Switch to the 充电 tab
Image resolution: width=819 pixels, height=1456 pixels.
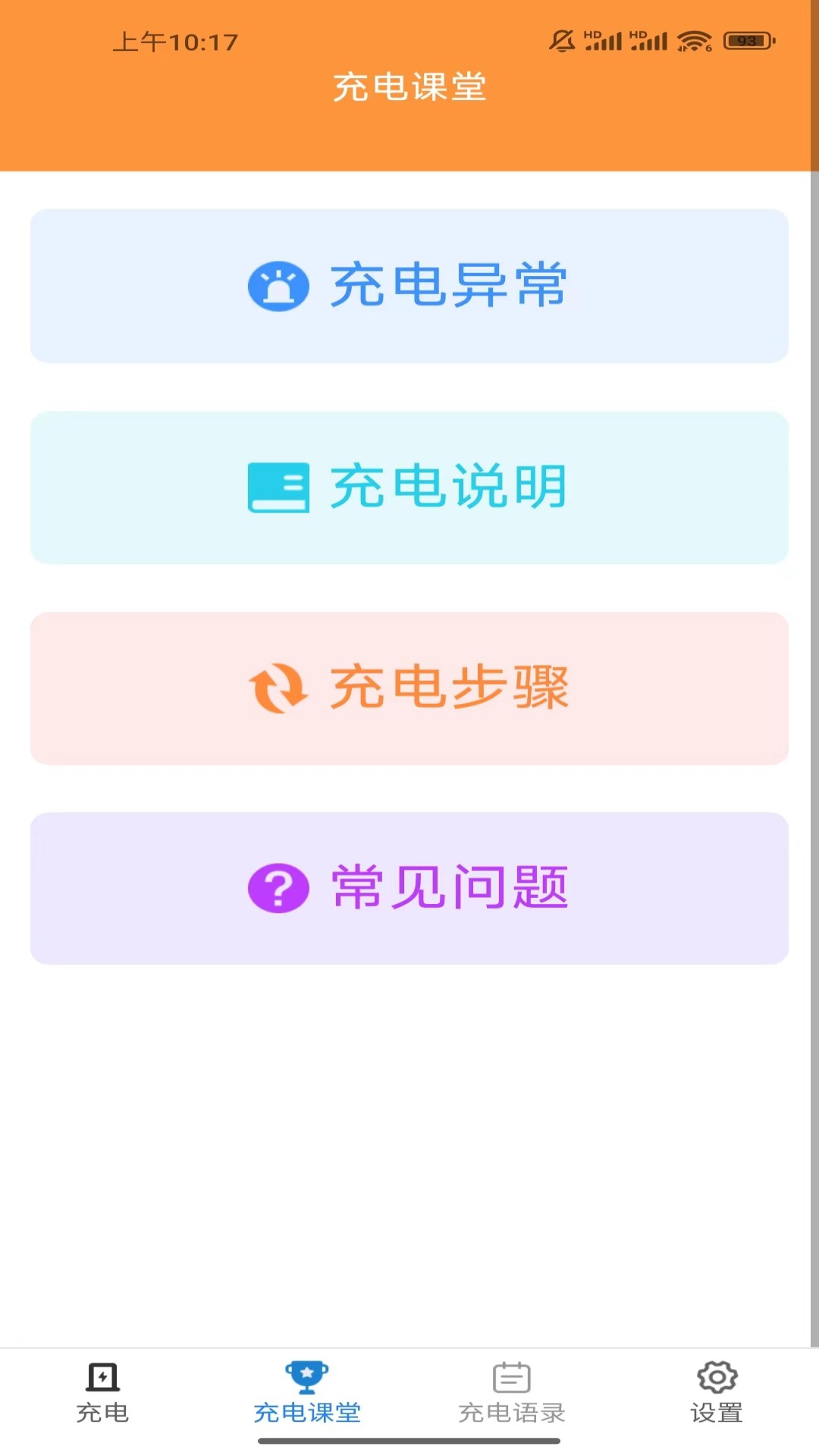point(102,1395)
